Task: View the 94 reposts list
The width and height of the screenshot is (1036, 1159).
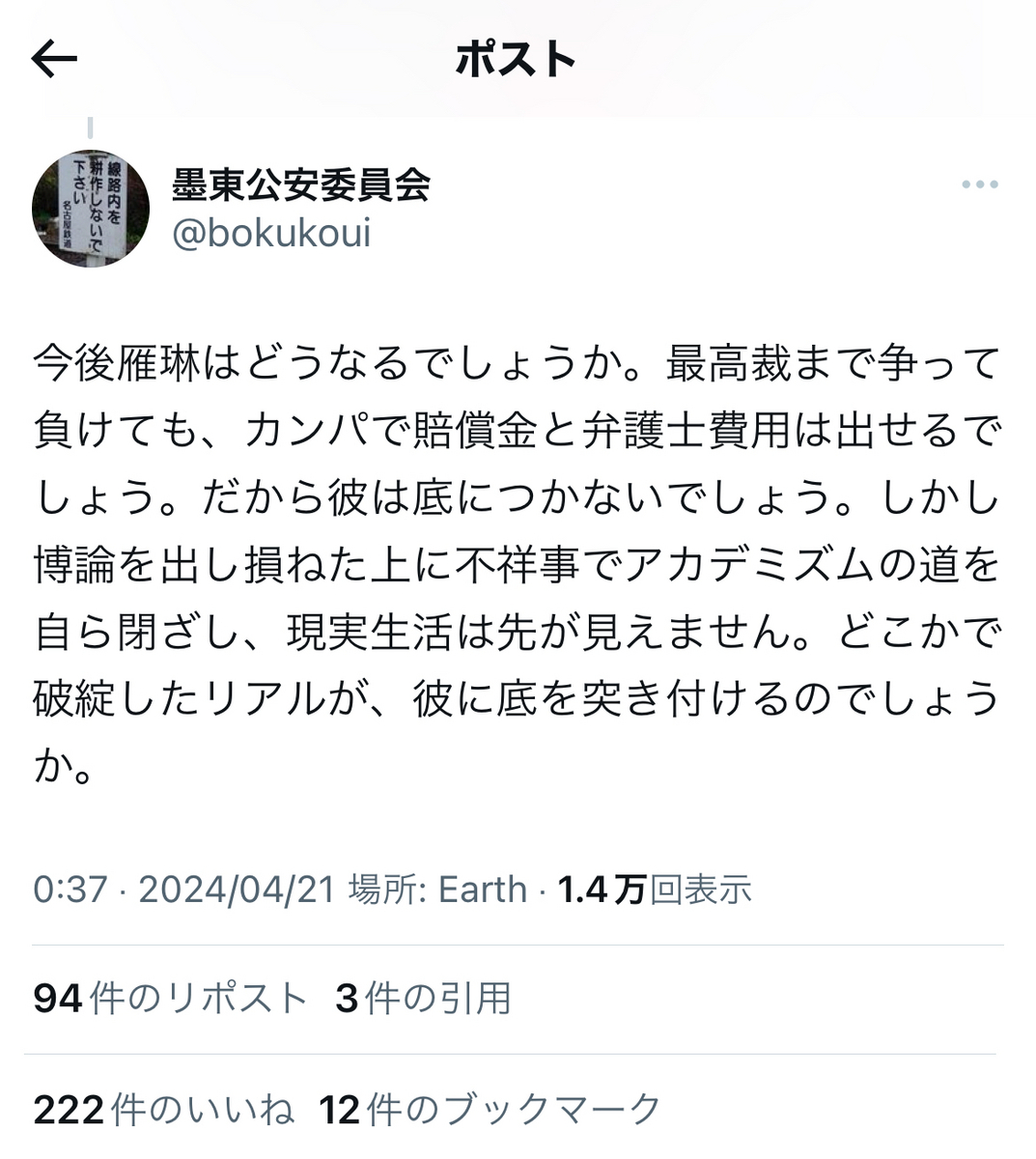Action: tap(170, 998)
